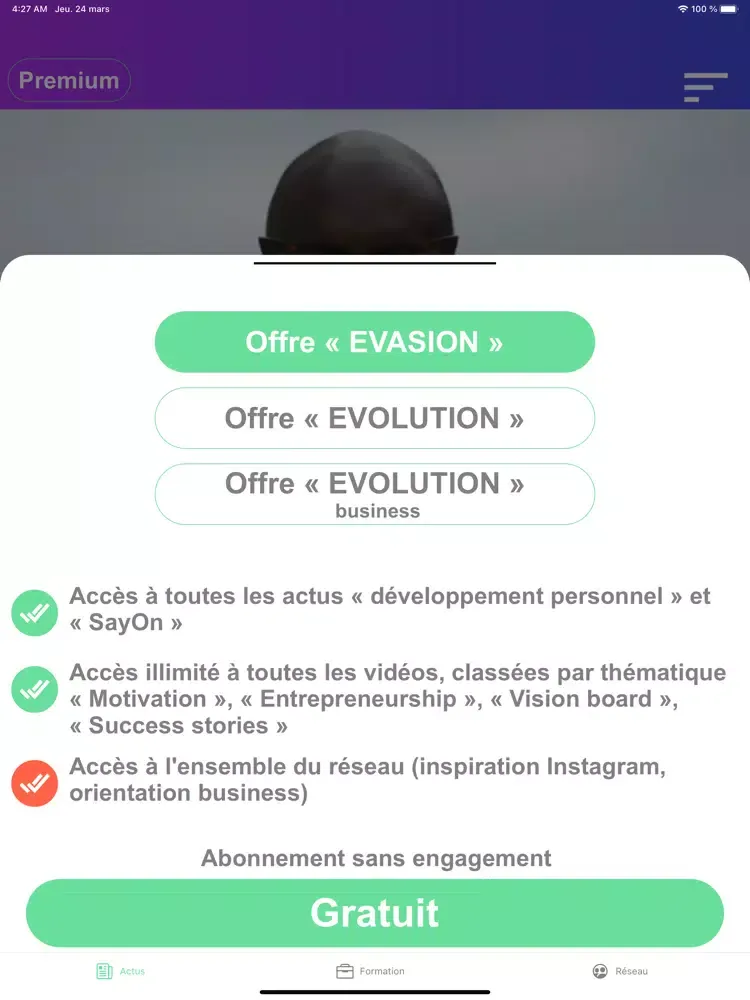The height and width of the screenshot is (1000, 750).
Task: Go to the Réseau tab
Action: (621, 971)
